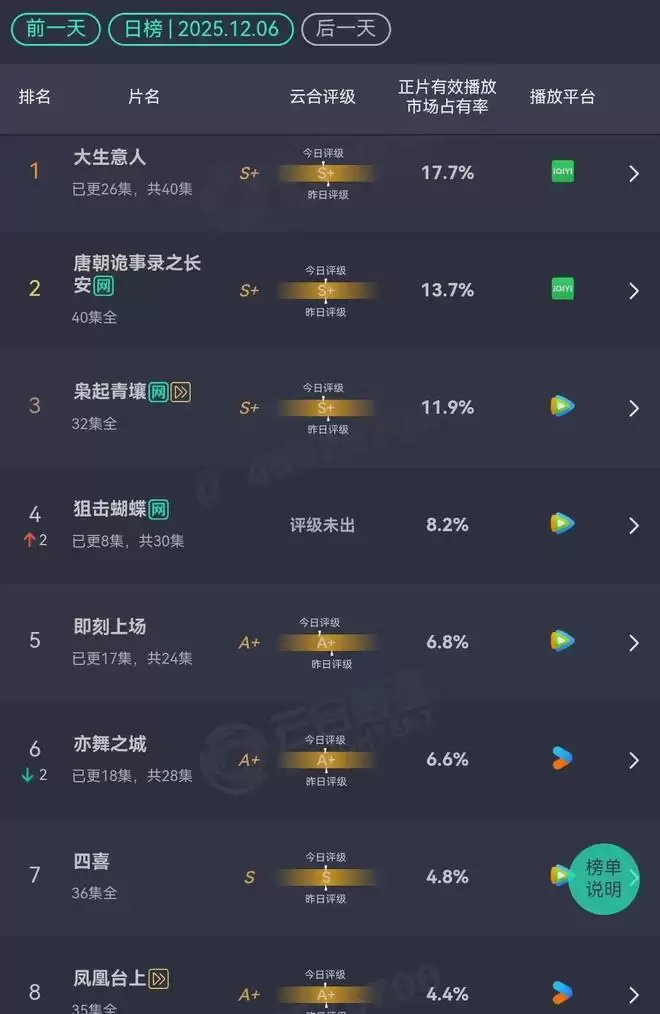Go to the next day (后一天)
The image size is (660, 1014).
pyautogui.click(x=345, y=29)
